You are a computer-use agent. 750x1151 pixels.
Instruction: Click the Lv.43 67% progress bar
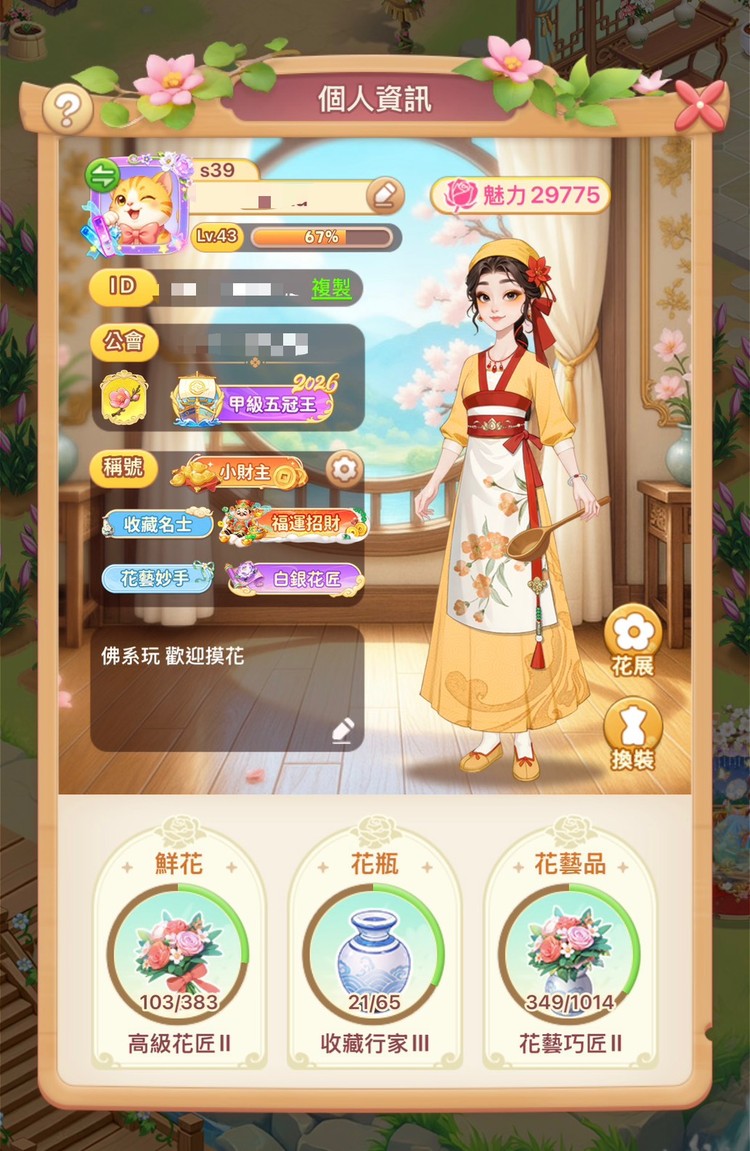point(318,237)
